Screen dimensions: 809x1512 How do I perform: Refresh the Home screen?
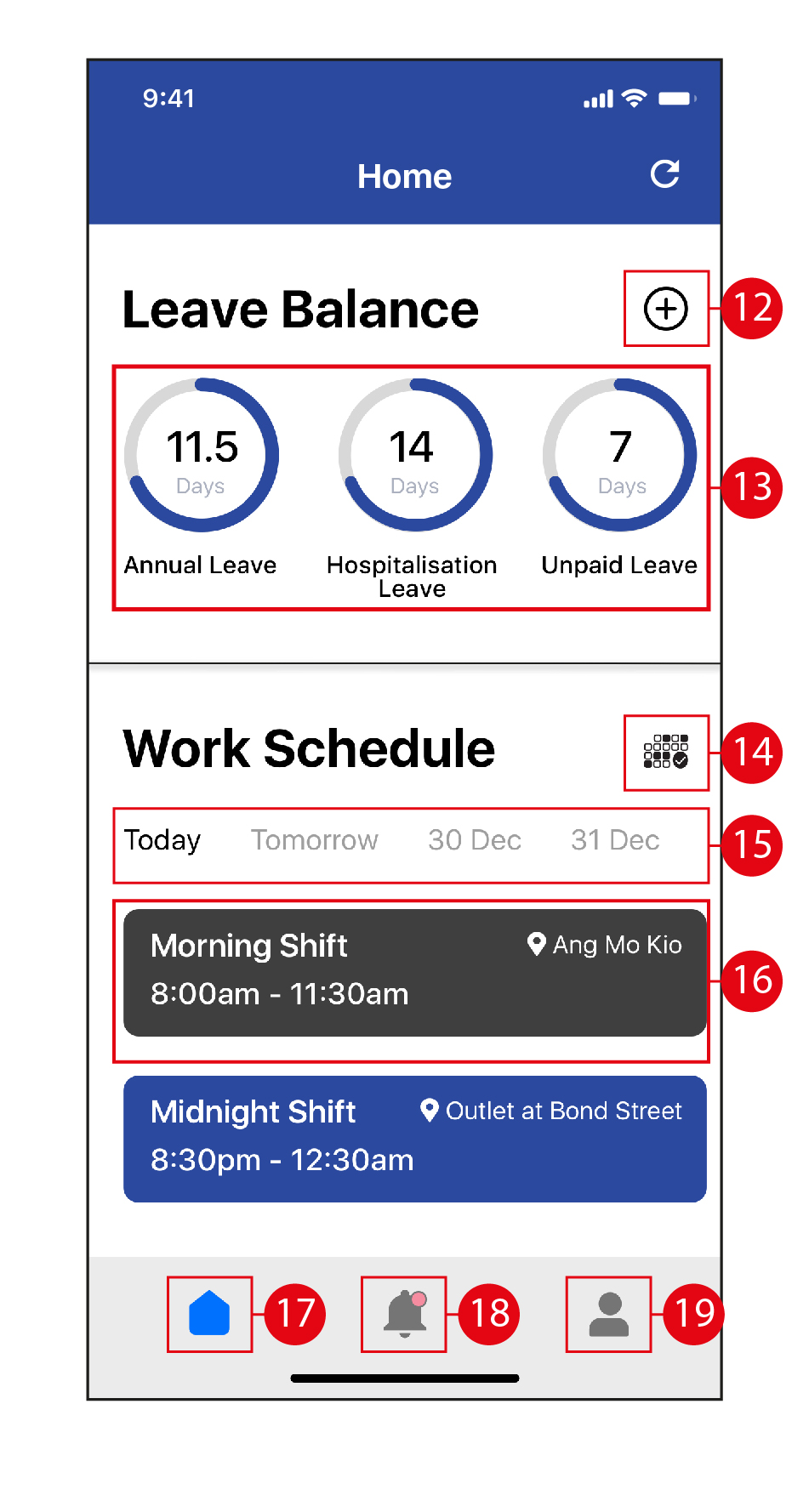click(x=664, y=174)
